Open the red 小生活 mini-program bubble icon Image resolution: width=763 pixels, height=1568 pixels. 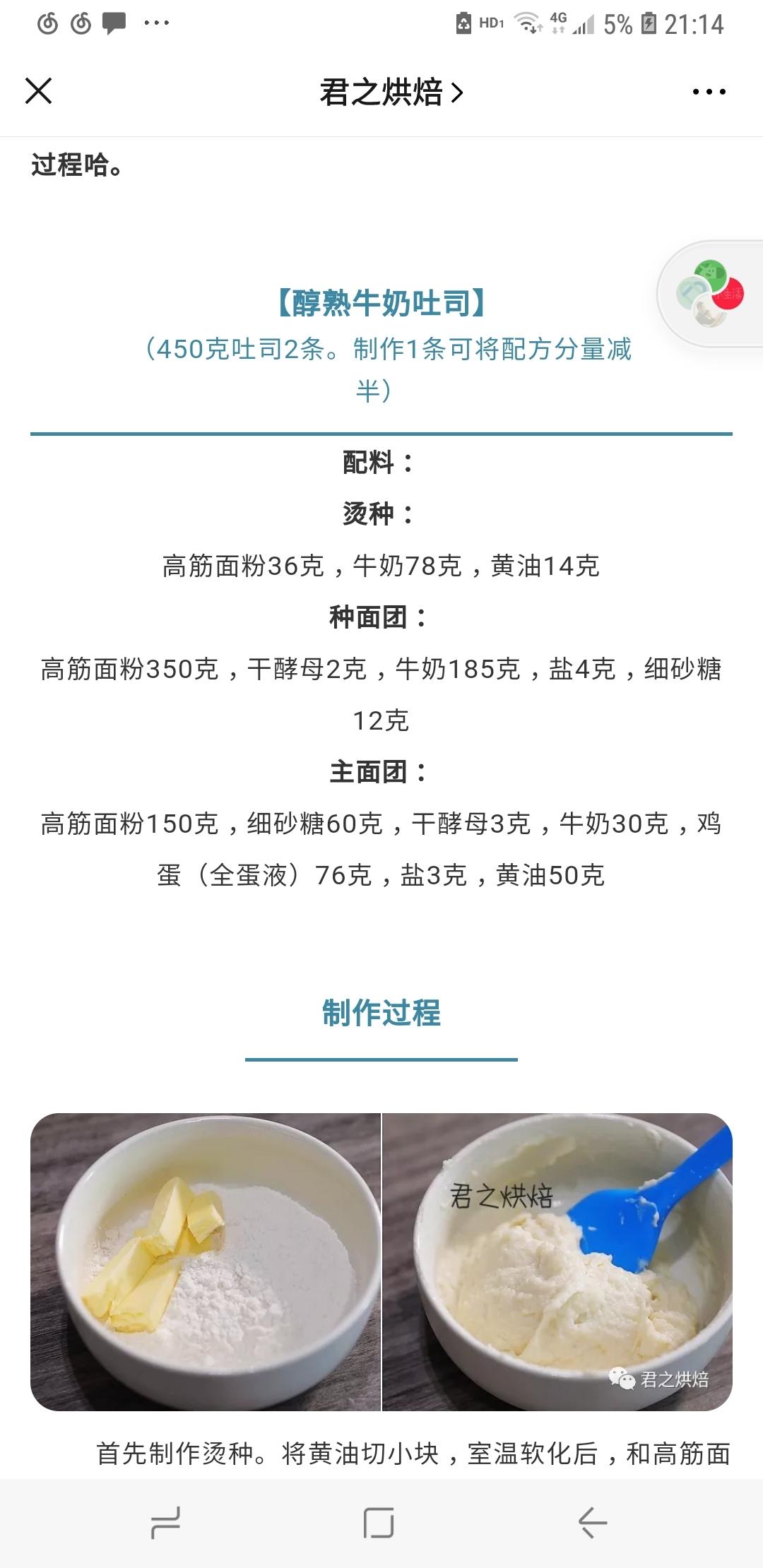click(x=731, y=294)
